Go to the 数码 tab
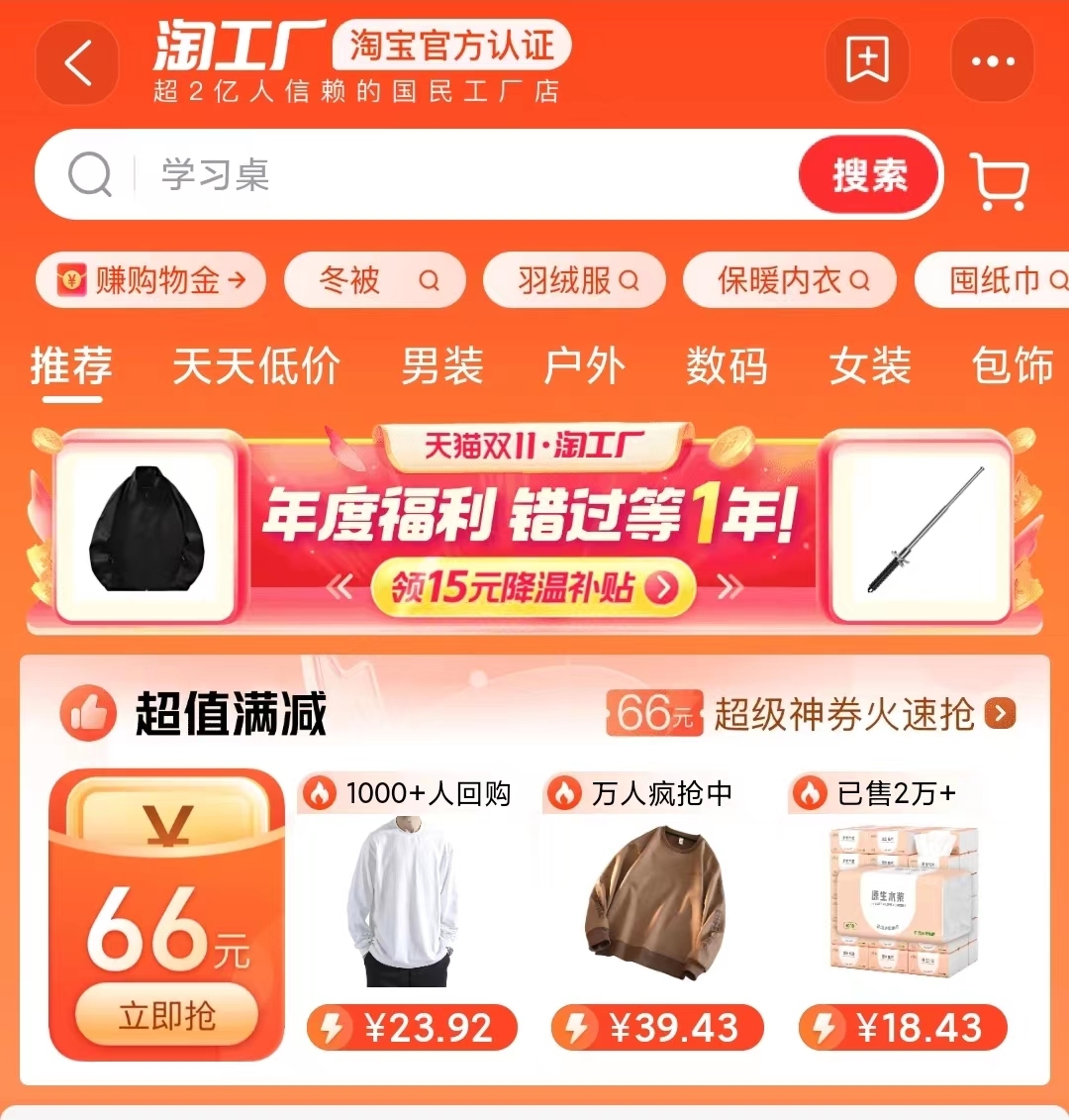 pyautogui.click(x=727, y=366)
